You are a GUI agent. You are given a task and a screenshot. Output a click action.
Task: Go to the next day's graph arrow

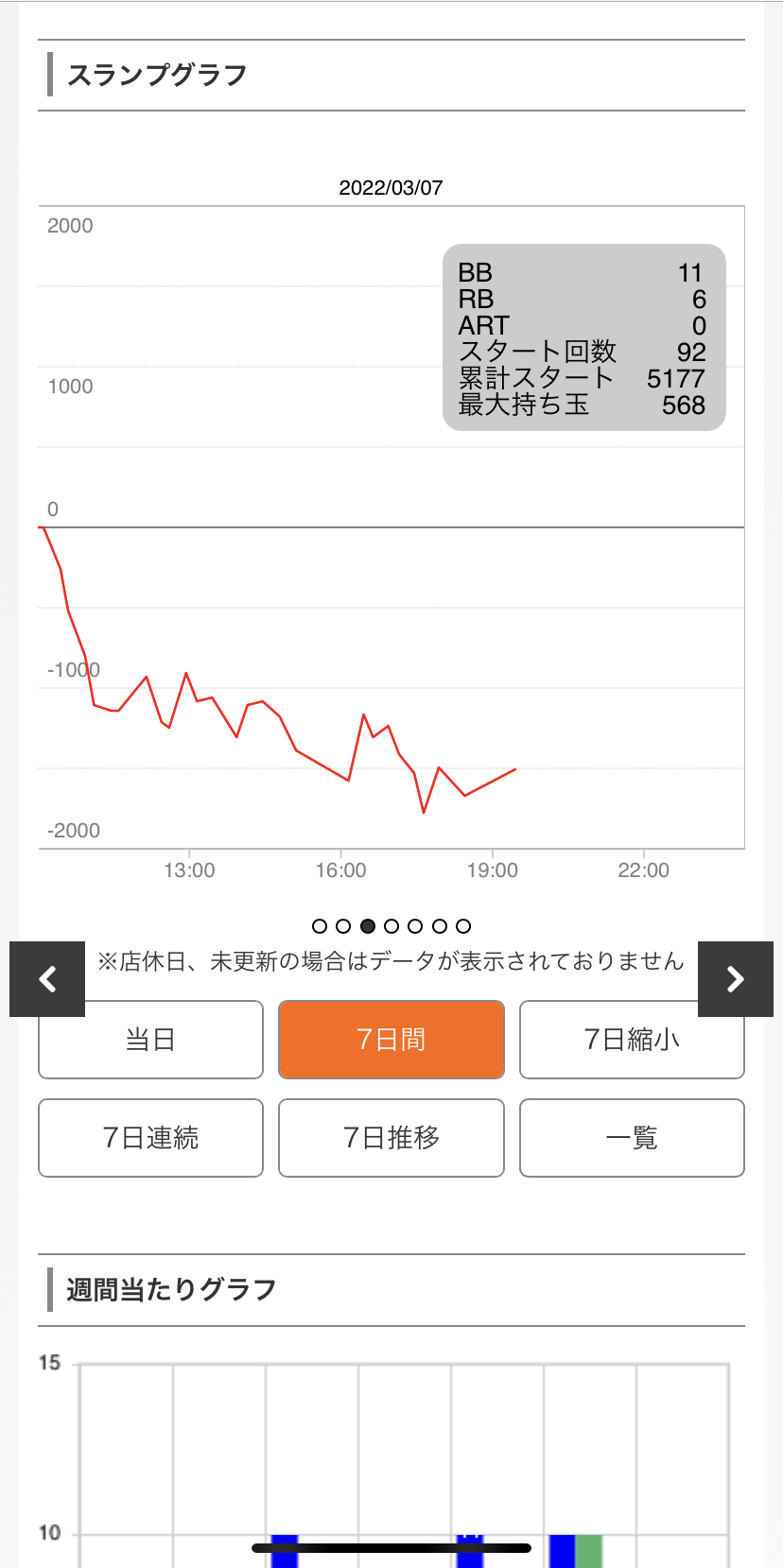(736, 979)
